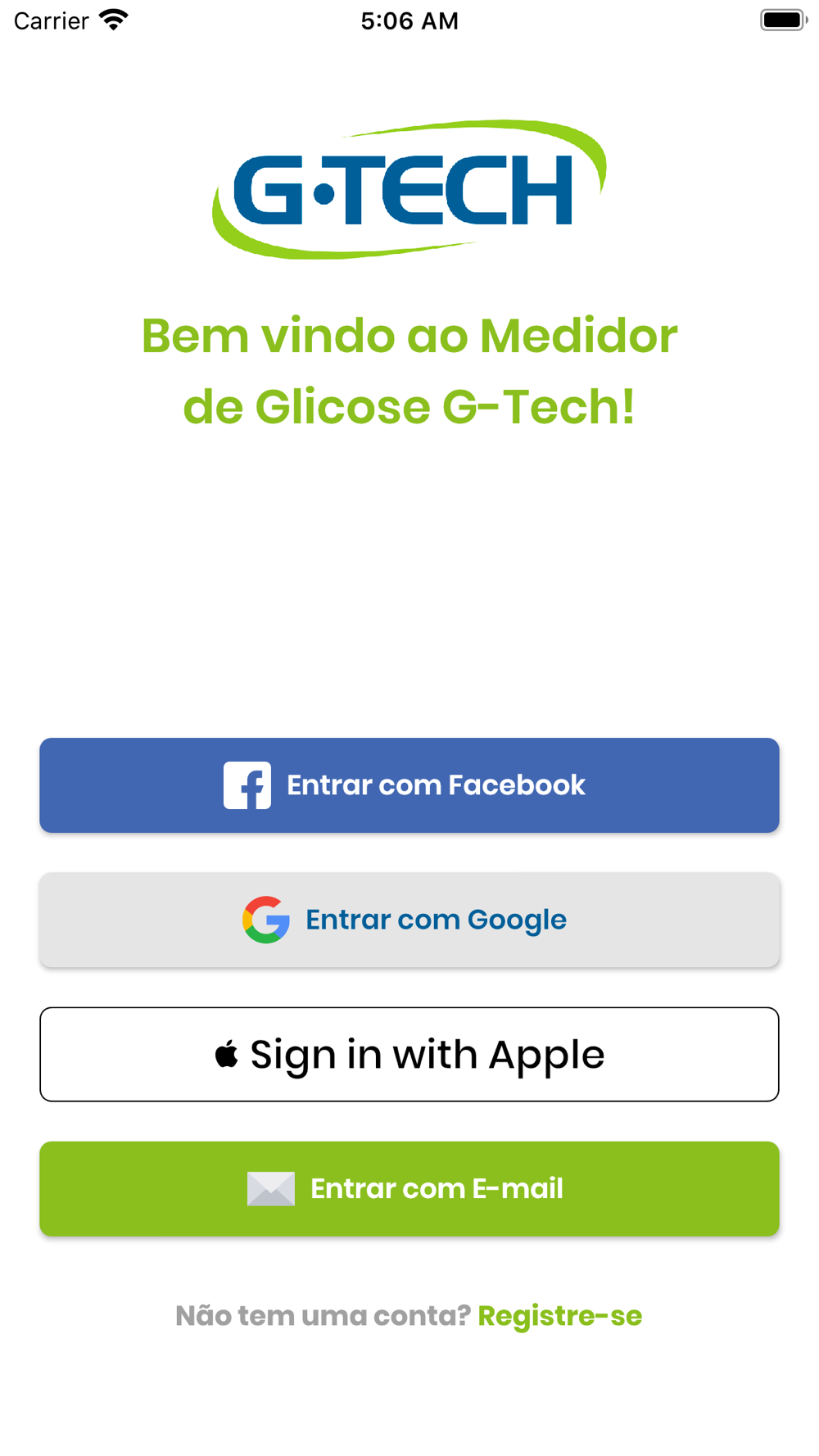This screenshot has width=819, height=1456.
Task: Choose Entrar com Google
Action: coord(409,920)
